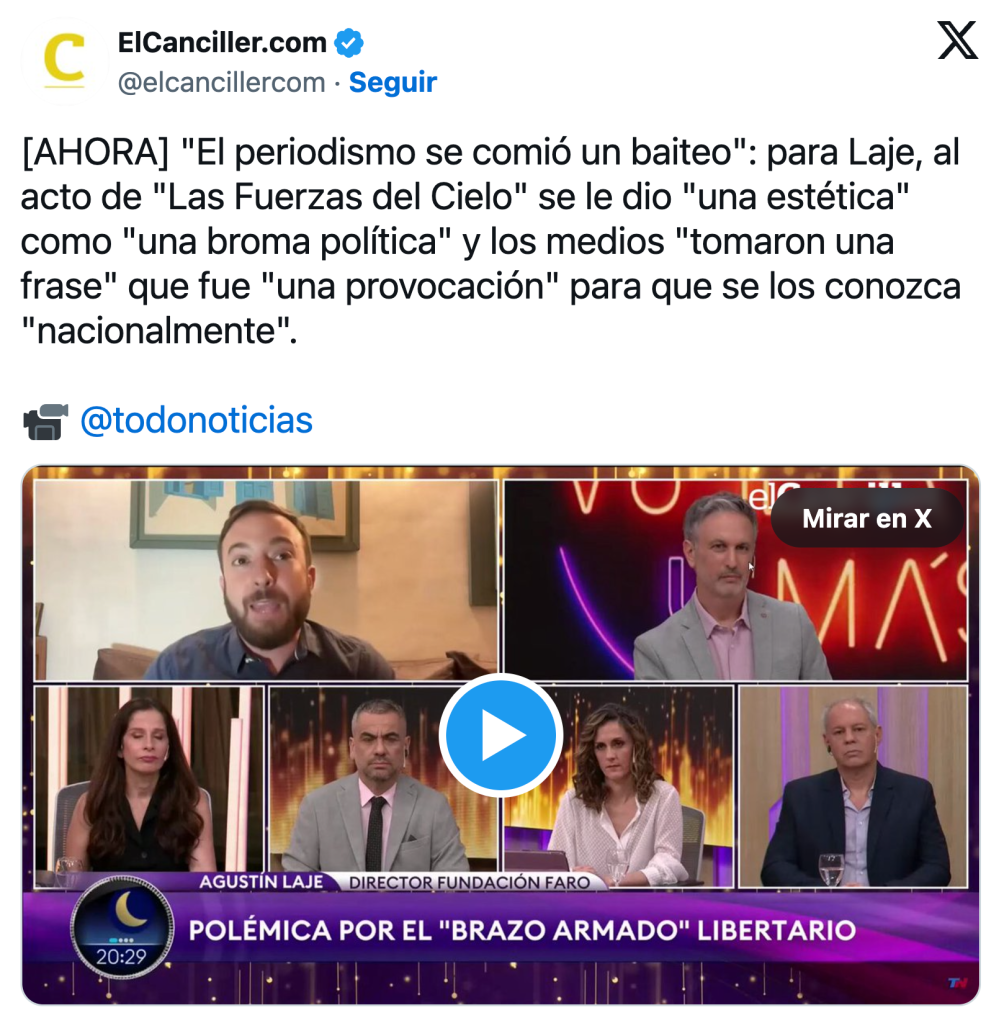Open the X logo icon
Image resolution: width=1004 pixels, height=1023 pixels.
[x=957, y=41]
